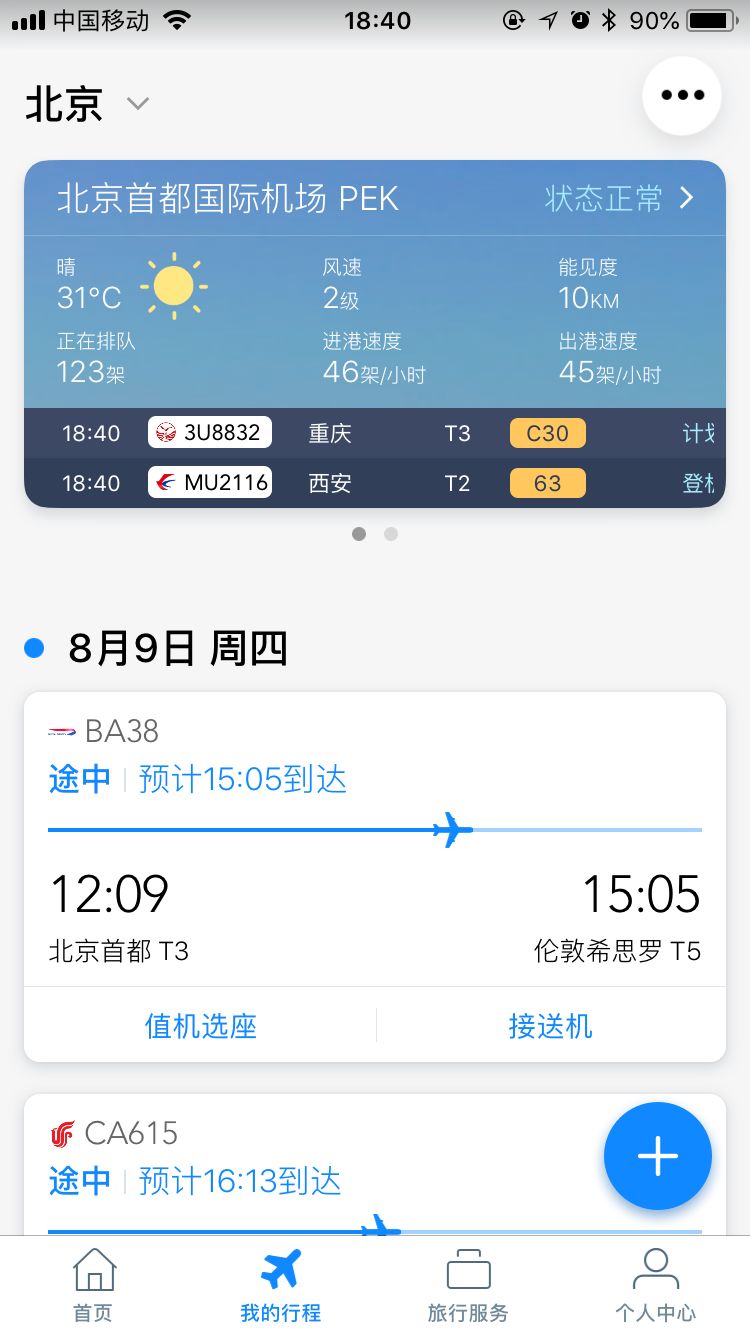750x1334 pixels.
Task: Tap 接送机 for flight BA38
Action: (x=550, y=1026)
